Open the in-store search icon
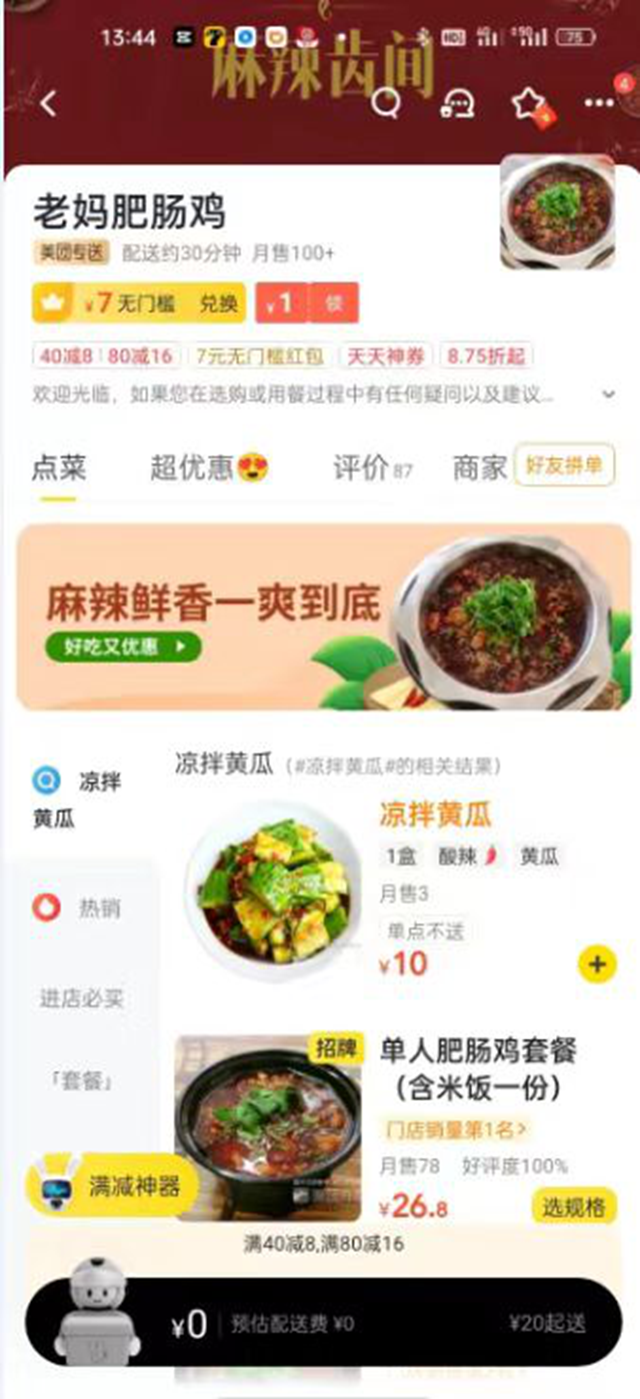Screen dimensions: 640x1399 coord(386,103)
